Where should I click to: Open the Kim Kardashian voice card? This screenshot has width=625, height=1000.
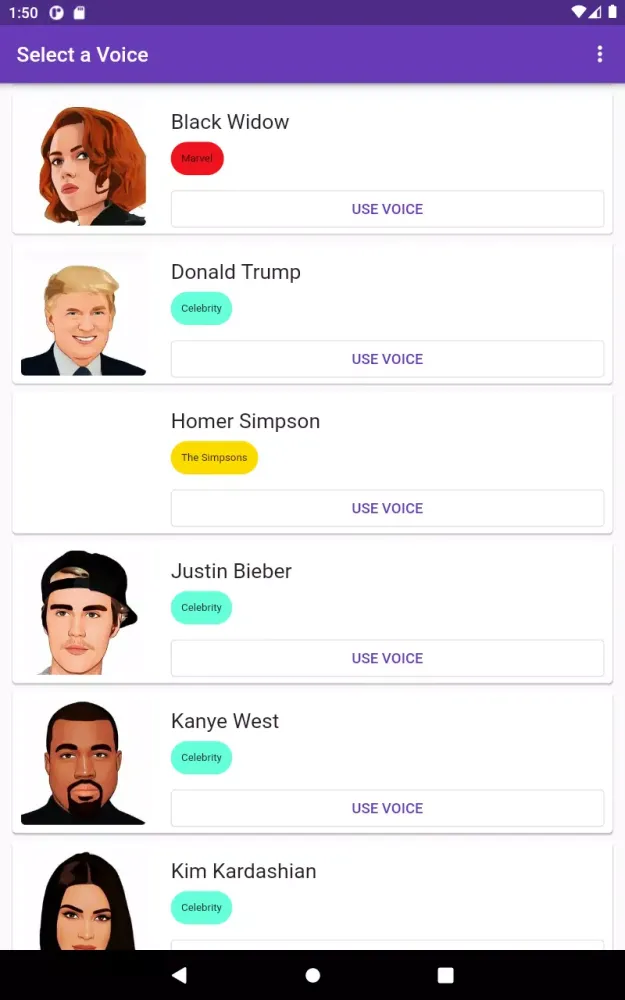(x=243, y=871)
